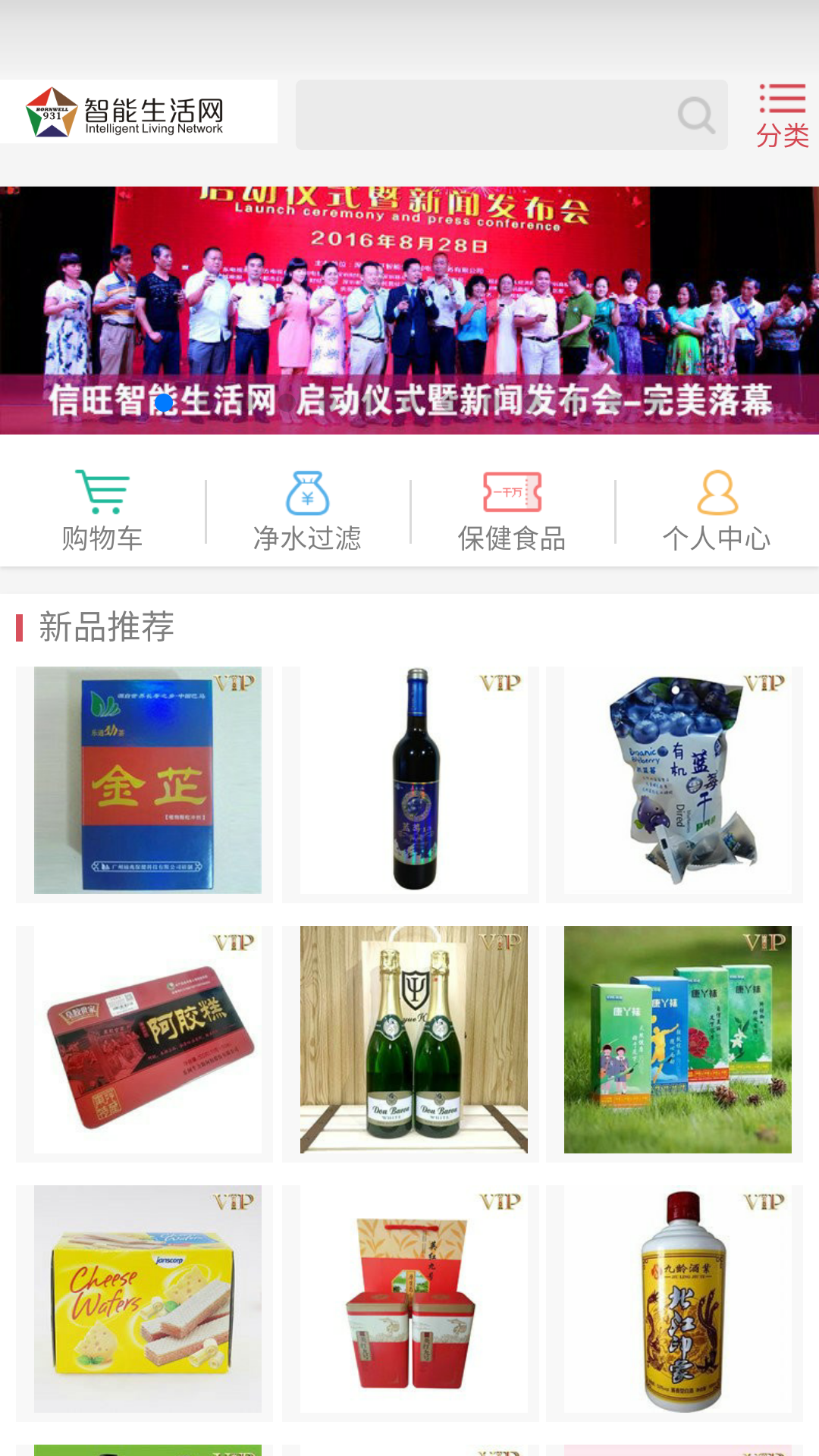
Task: Open the green boxed product on grass
Action: click(x=677, y=1040)
